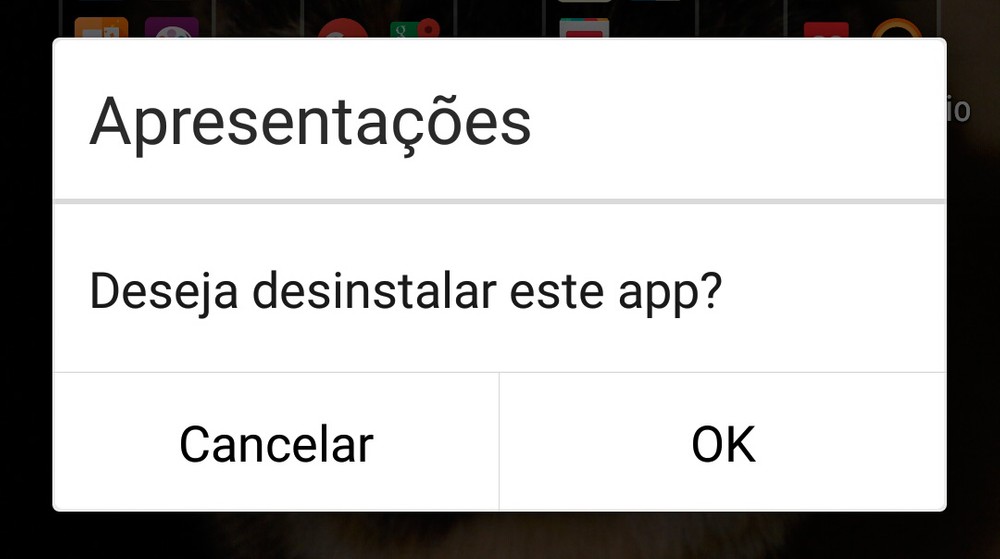The image size is (1000, 559).
Task: Confirm uninstall by tapping OK
Action: 723,443
